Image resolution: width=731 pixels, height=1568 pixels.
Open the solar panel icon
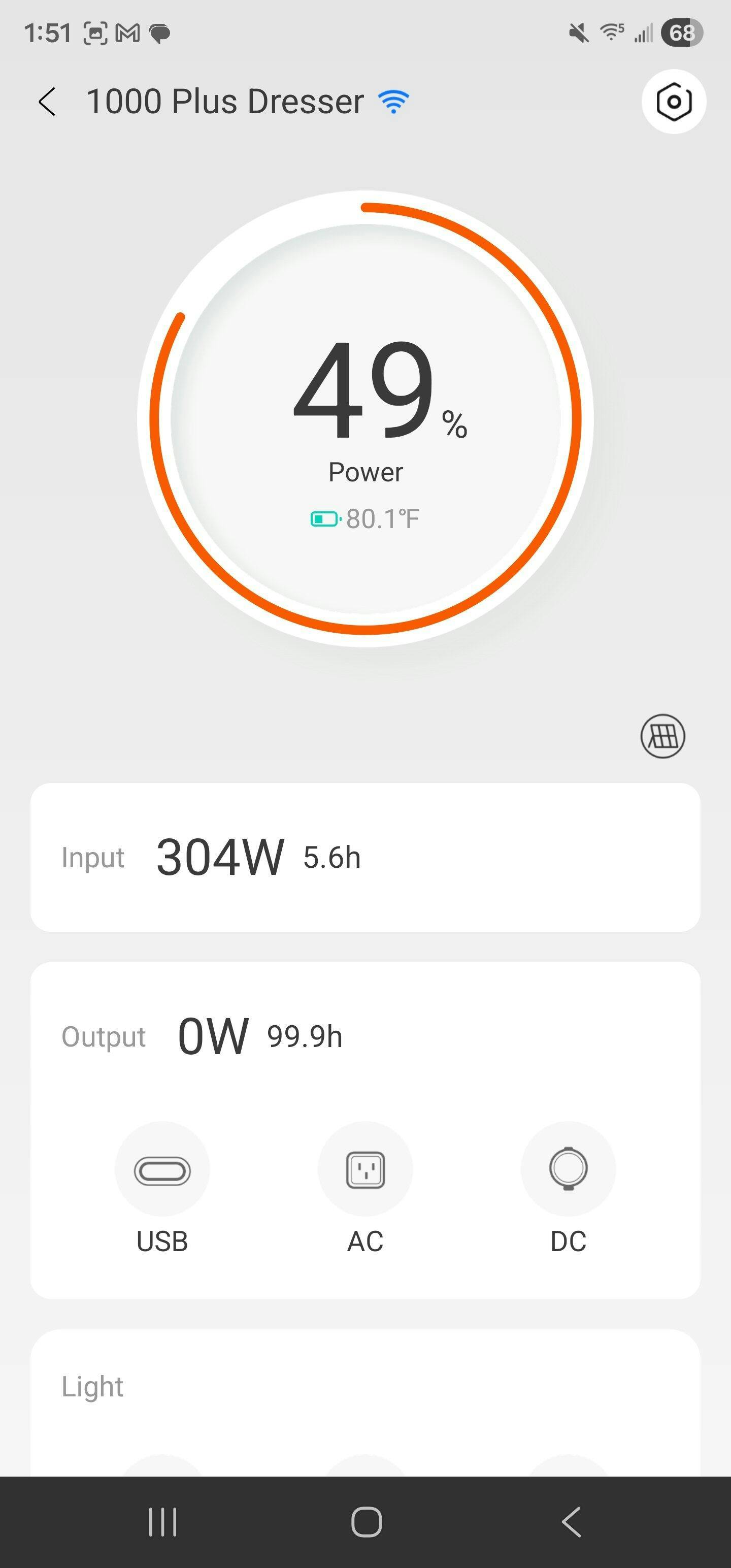[662, 736]
